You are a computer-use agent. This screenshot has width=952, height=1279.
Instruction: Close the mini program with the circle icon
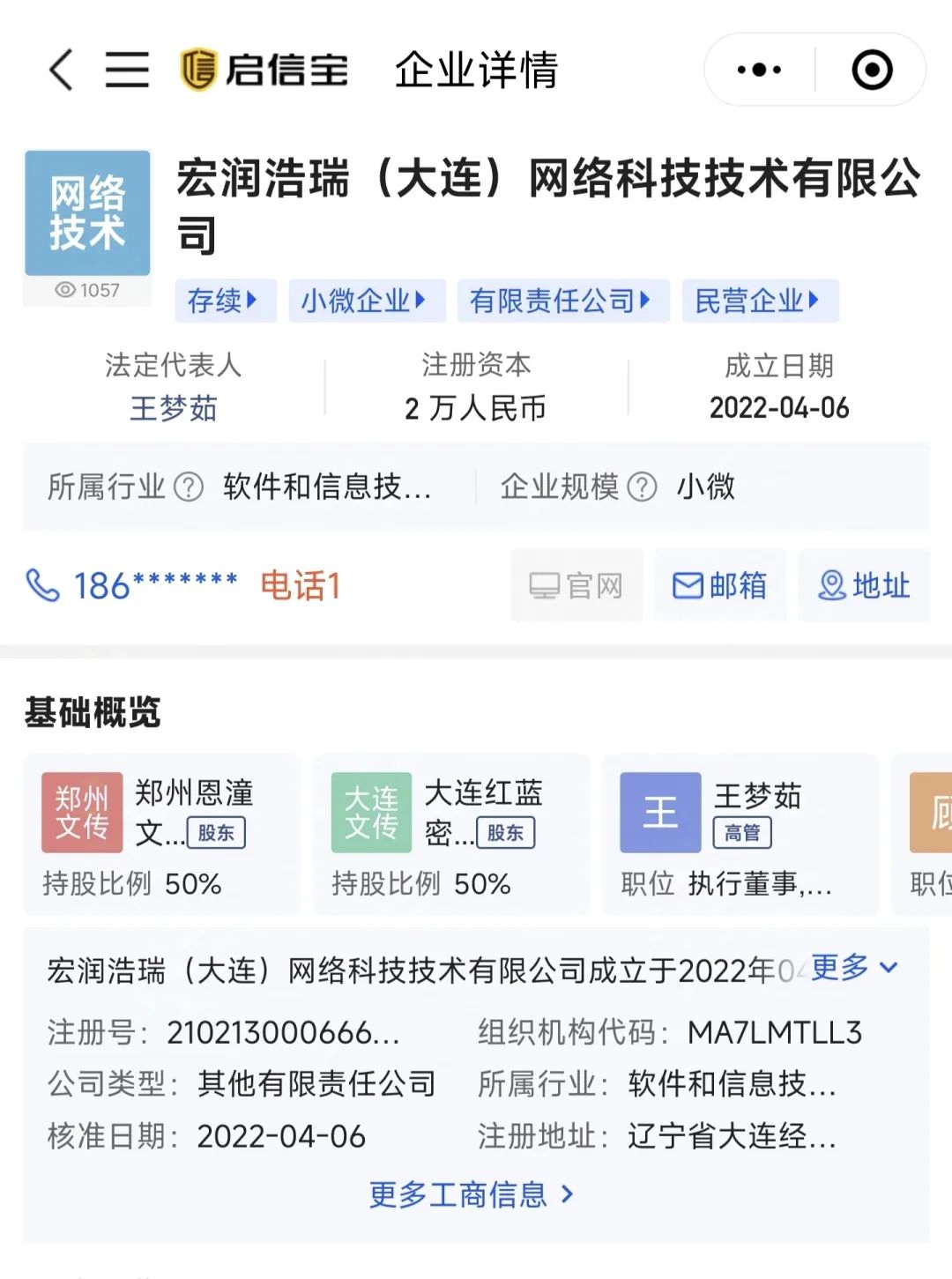[872, 70]
